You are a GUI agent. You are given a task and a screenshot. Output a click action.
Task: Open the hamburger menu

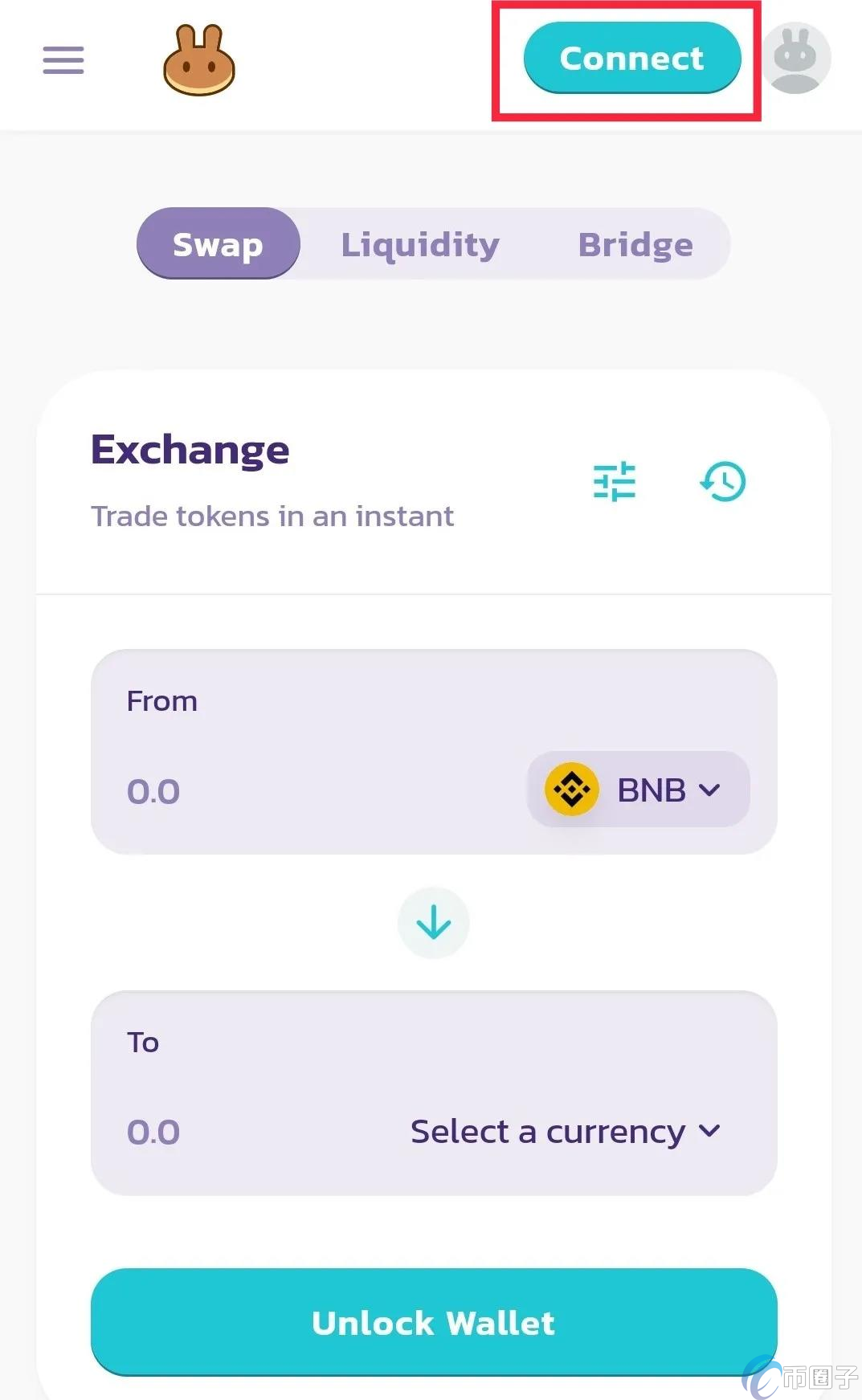(63, 60)
